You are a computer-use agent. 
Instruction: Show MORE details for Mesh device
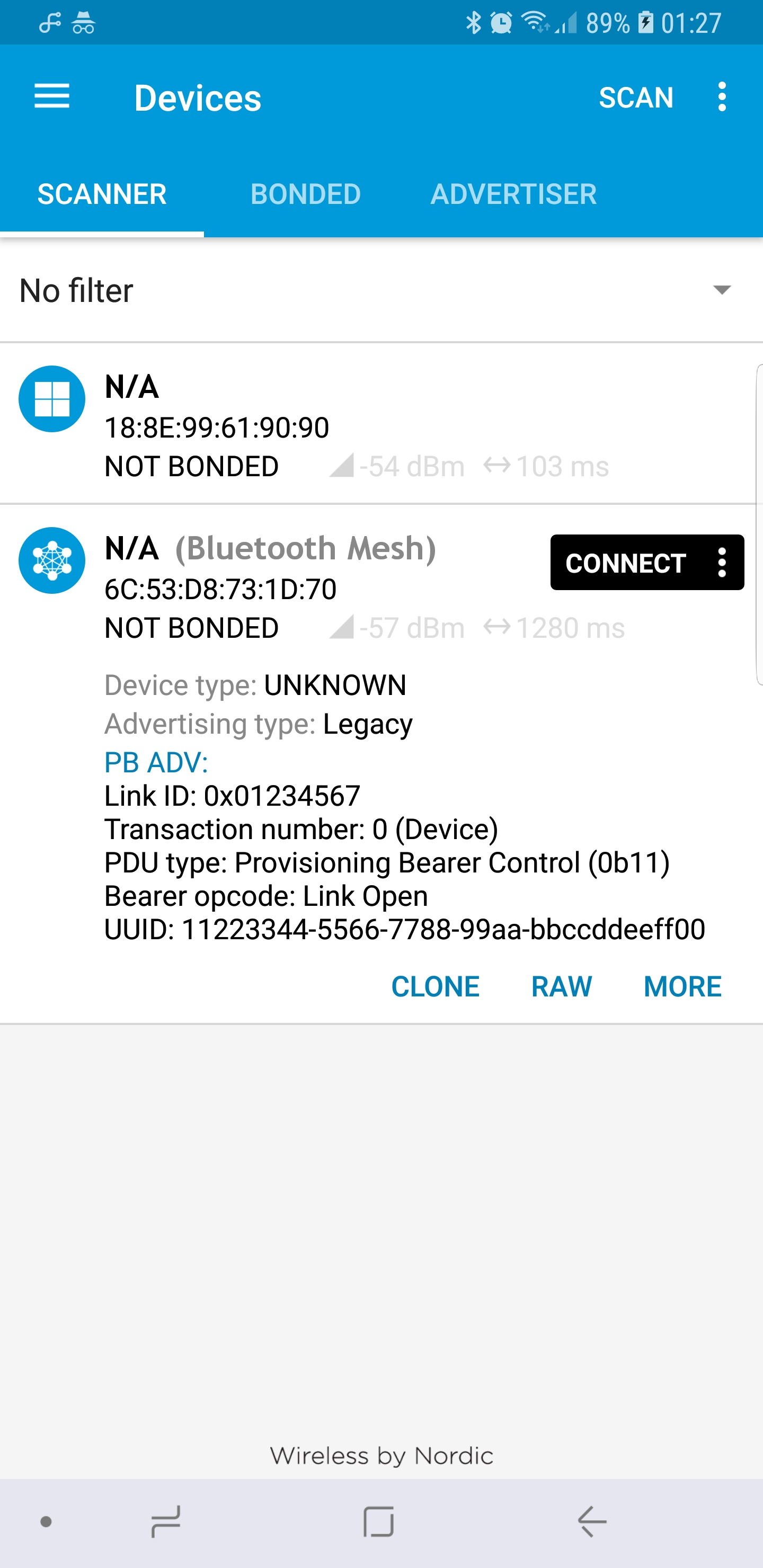point(682,986)
